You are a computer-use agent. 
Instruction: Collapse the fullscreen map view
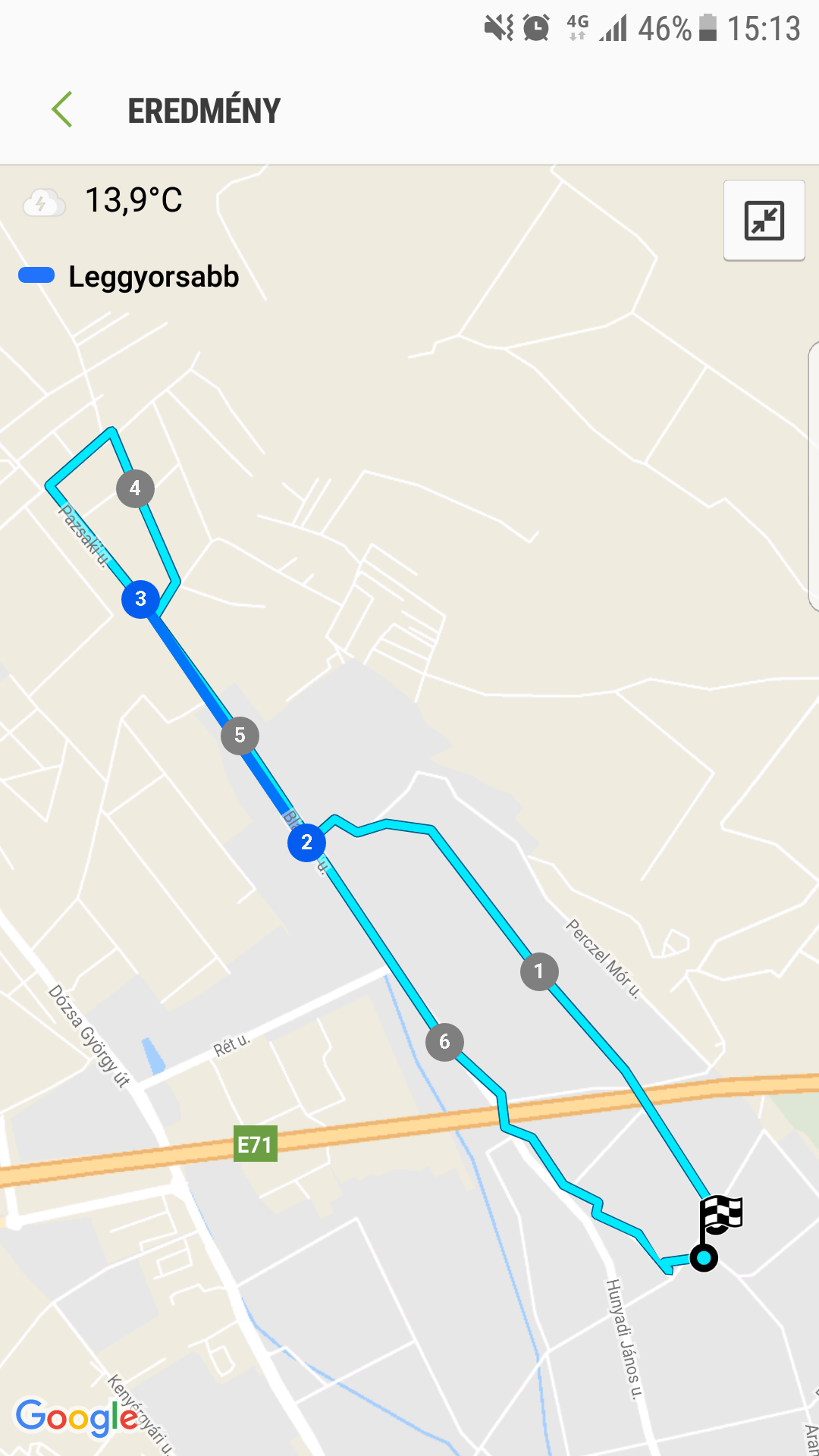point(764,221)
